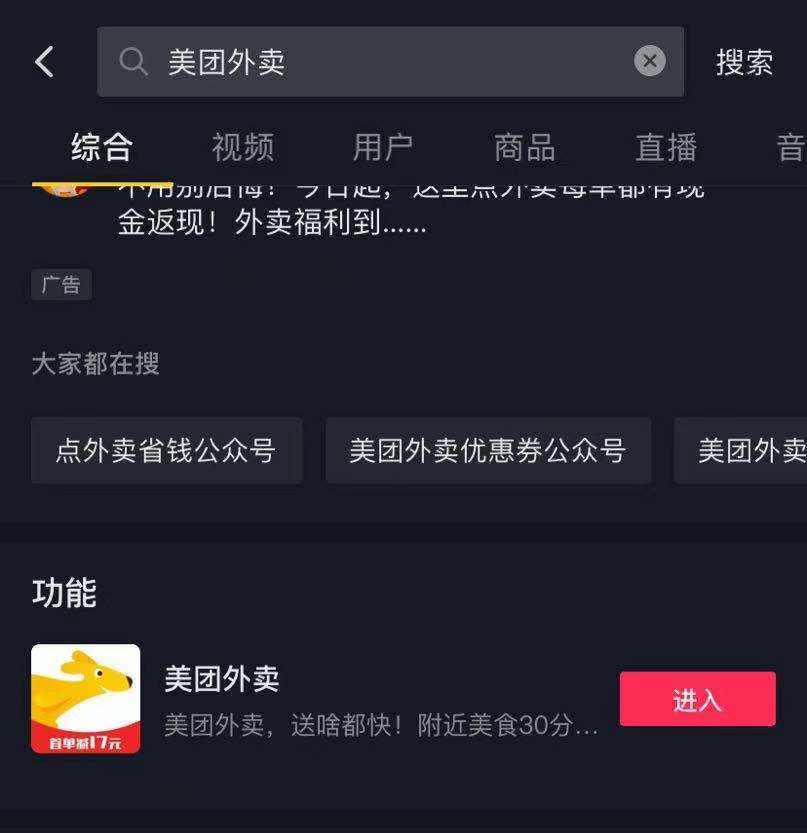
Task: Select the 综合 tab
Action: 102,148
